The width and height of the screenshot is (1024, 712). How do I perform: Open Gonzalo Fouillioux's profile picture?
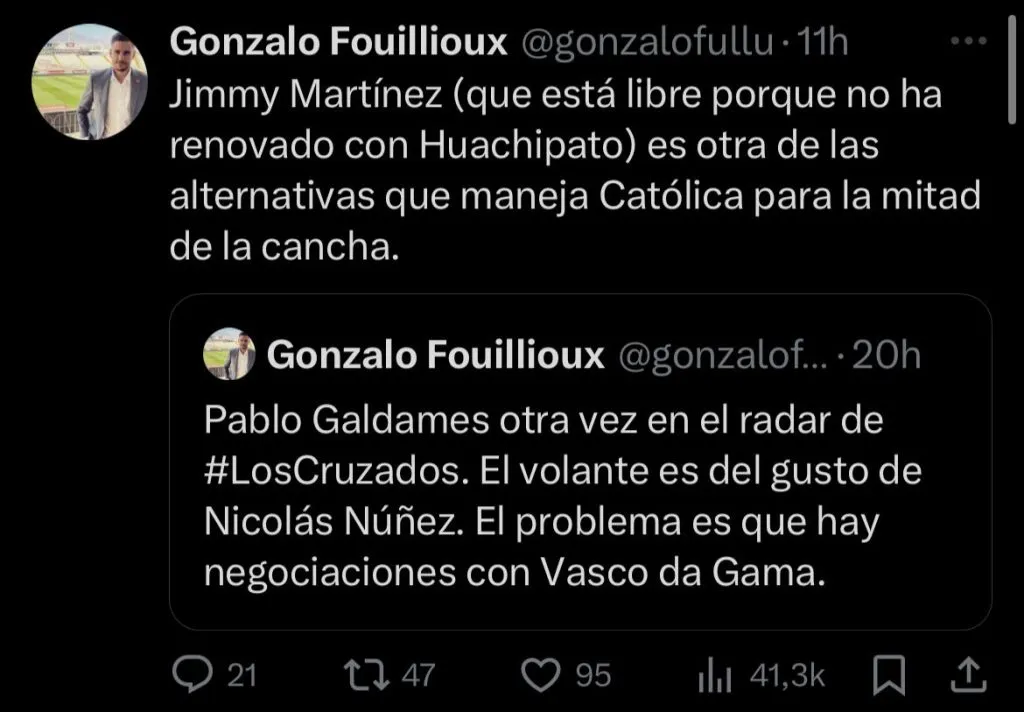89,82
